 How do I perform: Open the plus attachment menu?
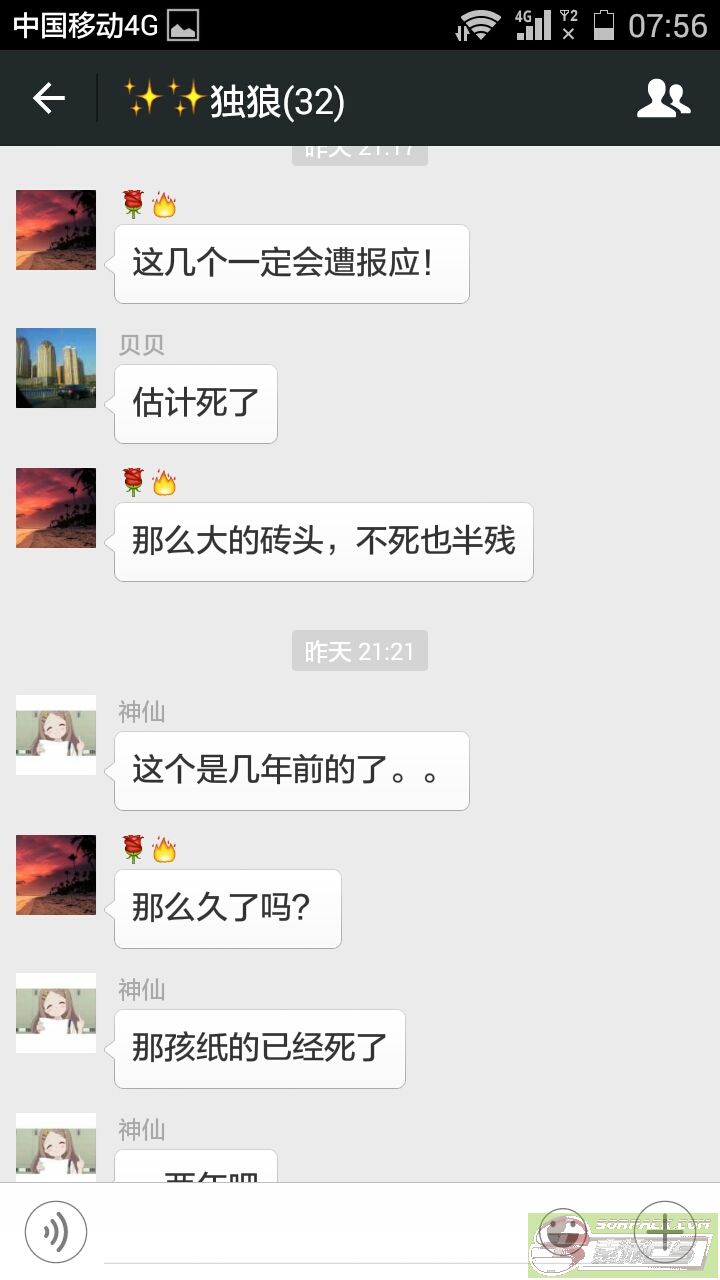665,1231
